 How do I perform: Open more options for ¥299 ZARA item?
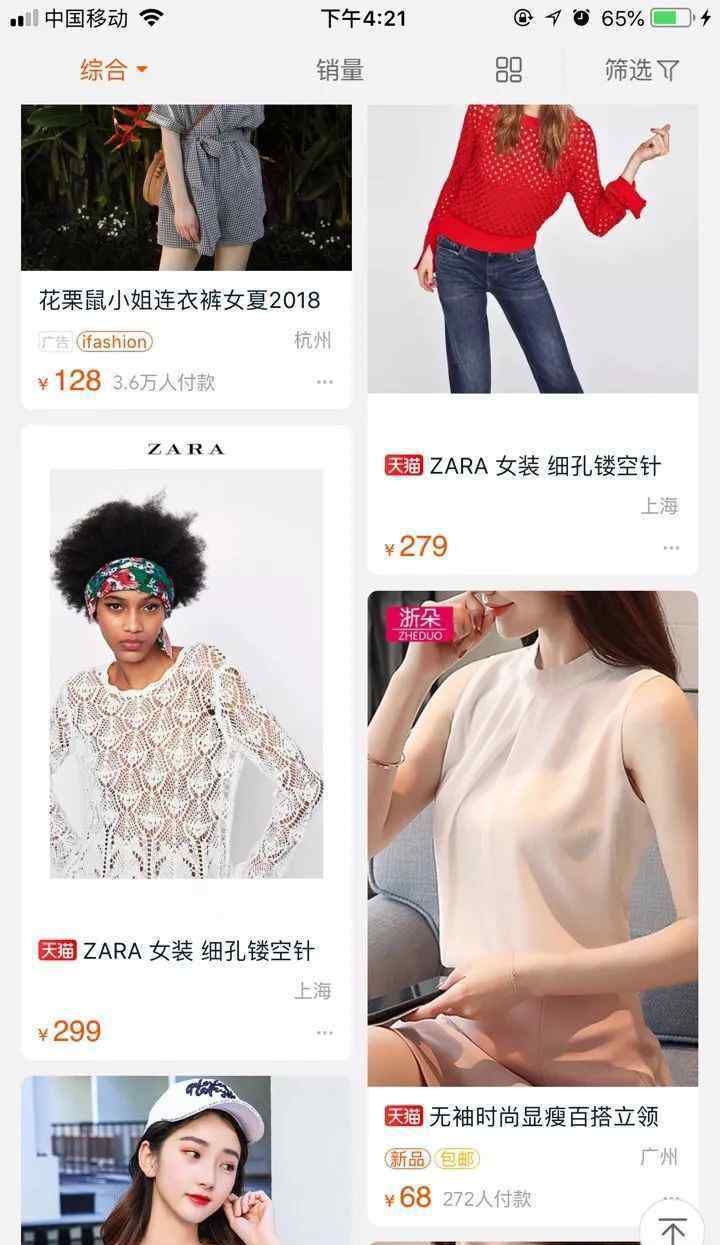coord(325,1032)
